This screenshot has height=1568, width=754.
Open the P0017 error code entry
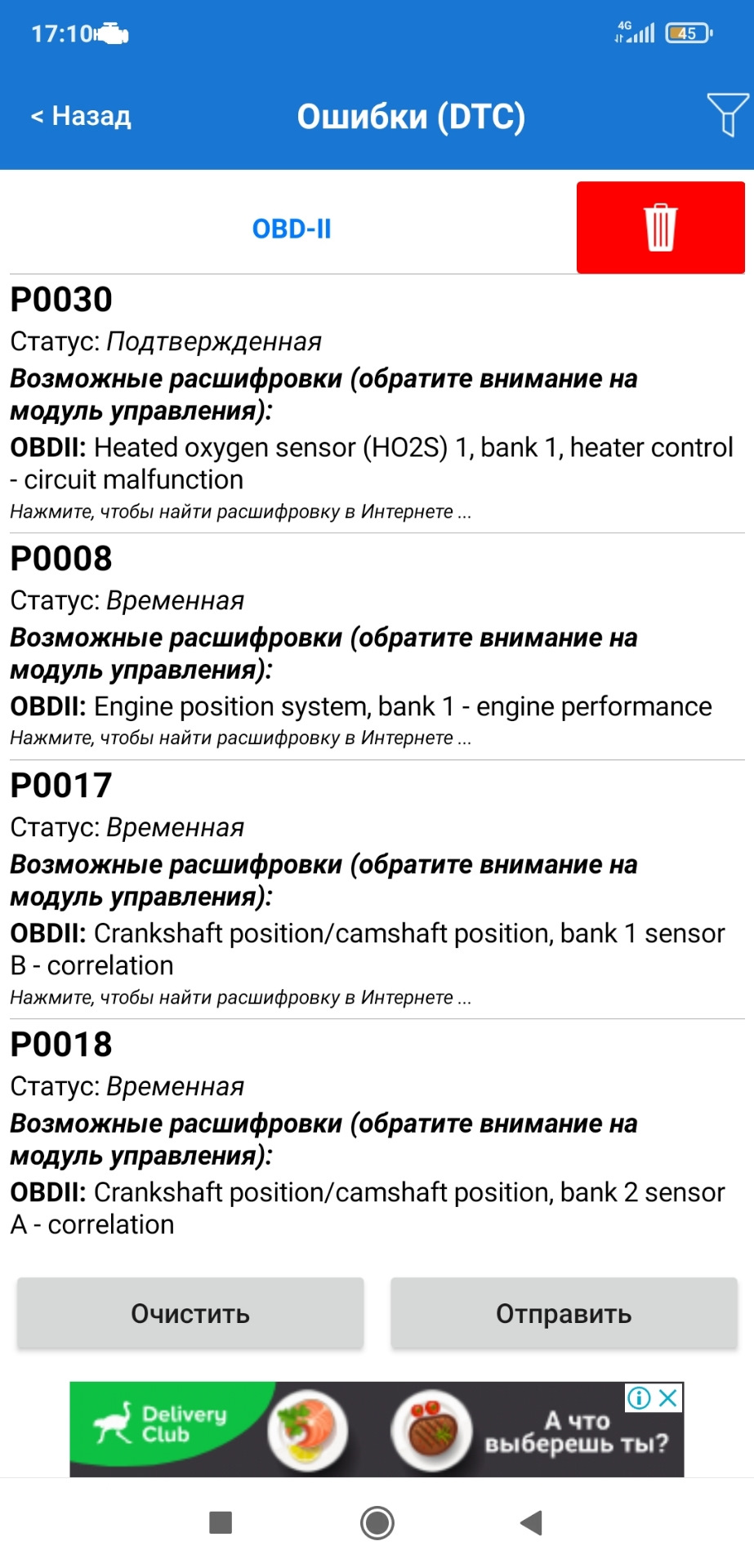61,786
